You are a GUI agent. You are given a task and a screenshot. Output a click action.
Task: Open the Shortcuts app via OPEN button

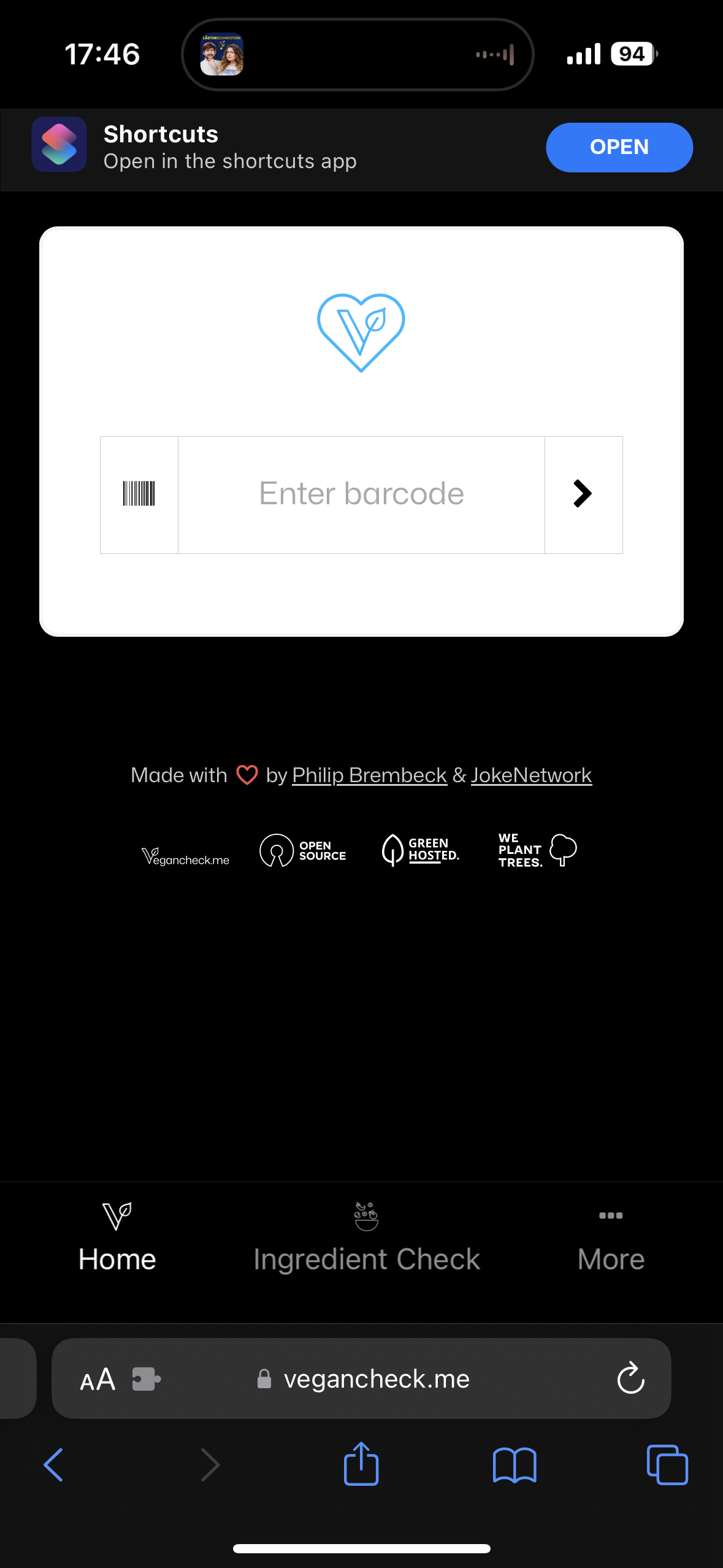point(619,147)
